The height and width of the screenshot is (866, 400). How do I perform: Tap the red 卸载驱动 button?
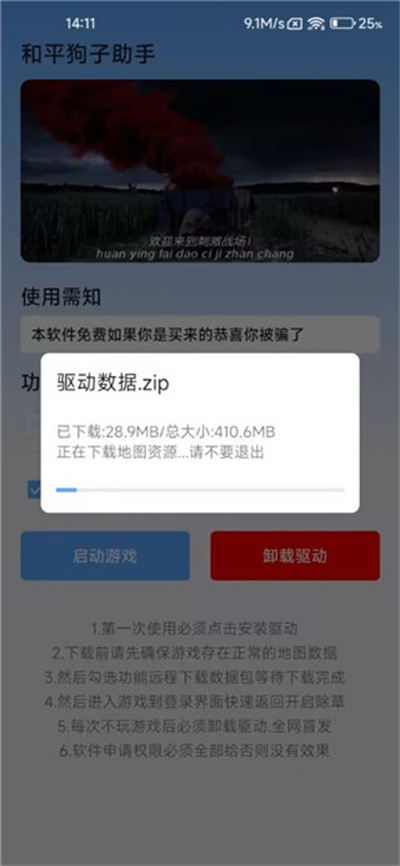pos(295,556)
